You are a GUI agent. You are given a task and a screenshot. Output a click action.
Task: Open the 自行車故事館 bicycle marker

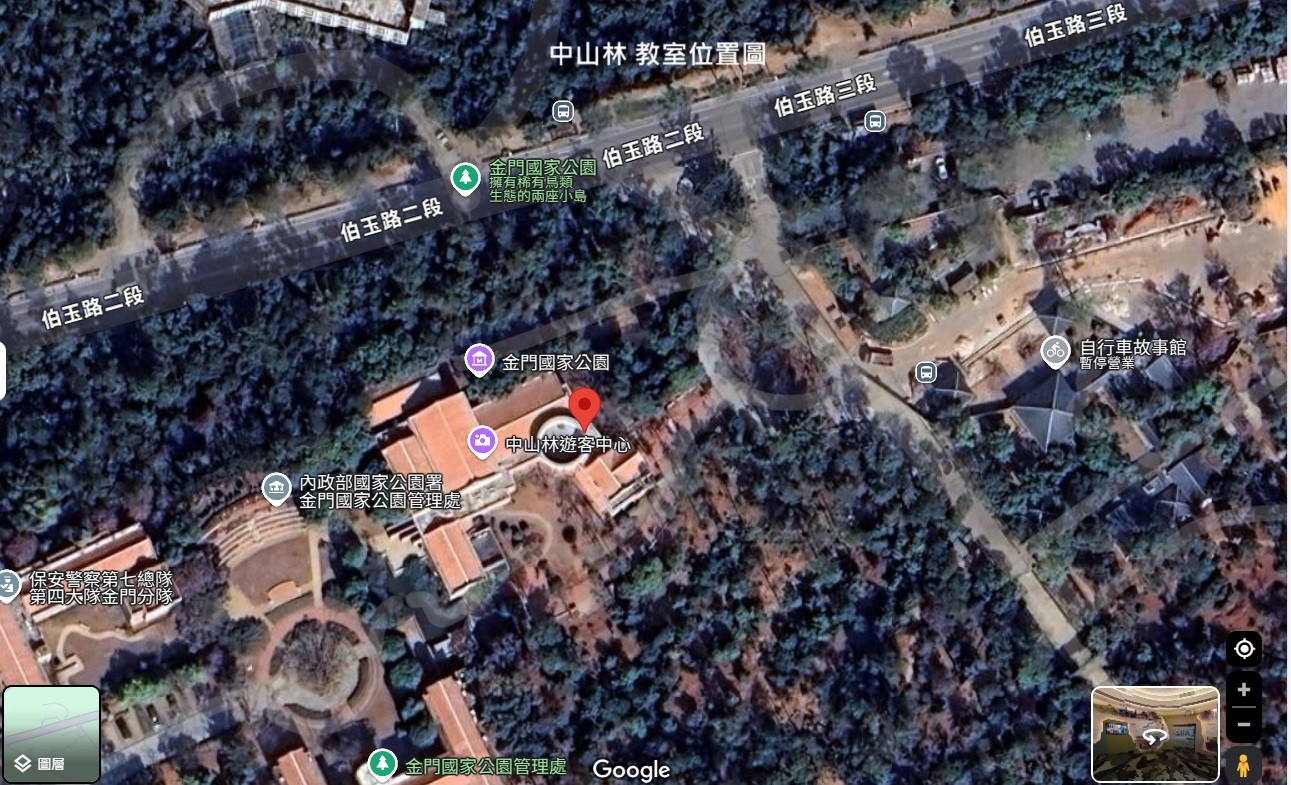1055,351
